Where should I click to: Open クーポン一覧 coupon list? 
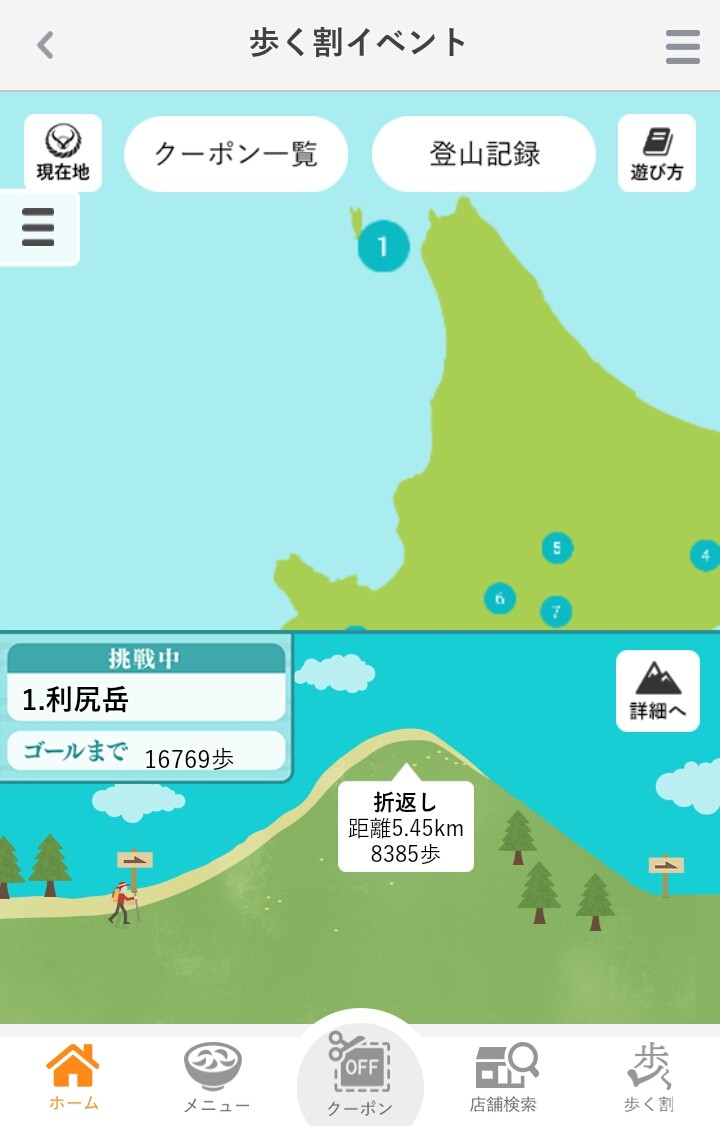pyautogui.click(x=236, y=154)
